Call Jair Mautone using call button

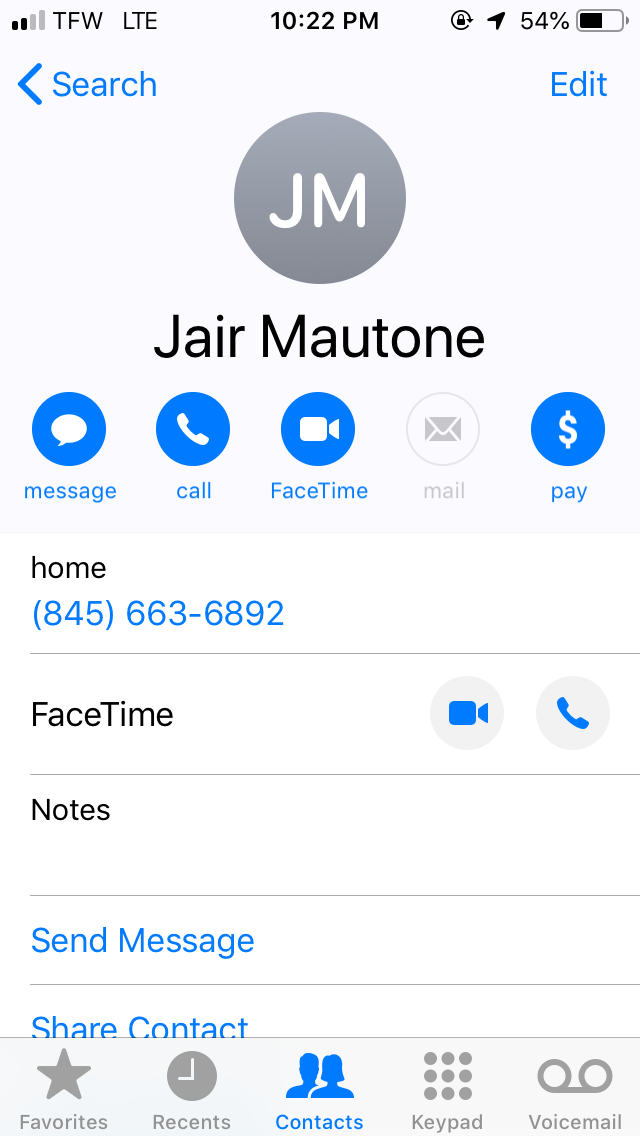click(193, 430)
